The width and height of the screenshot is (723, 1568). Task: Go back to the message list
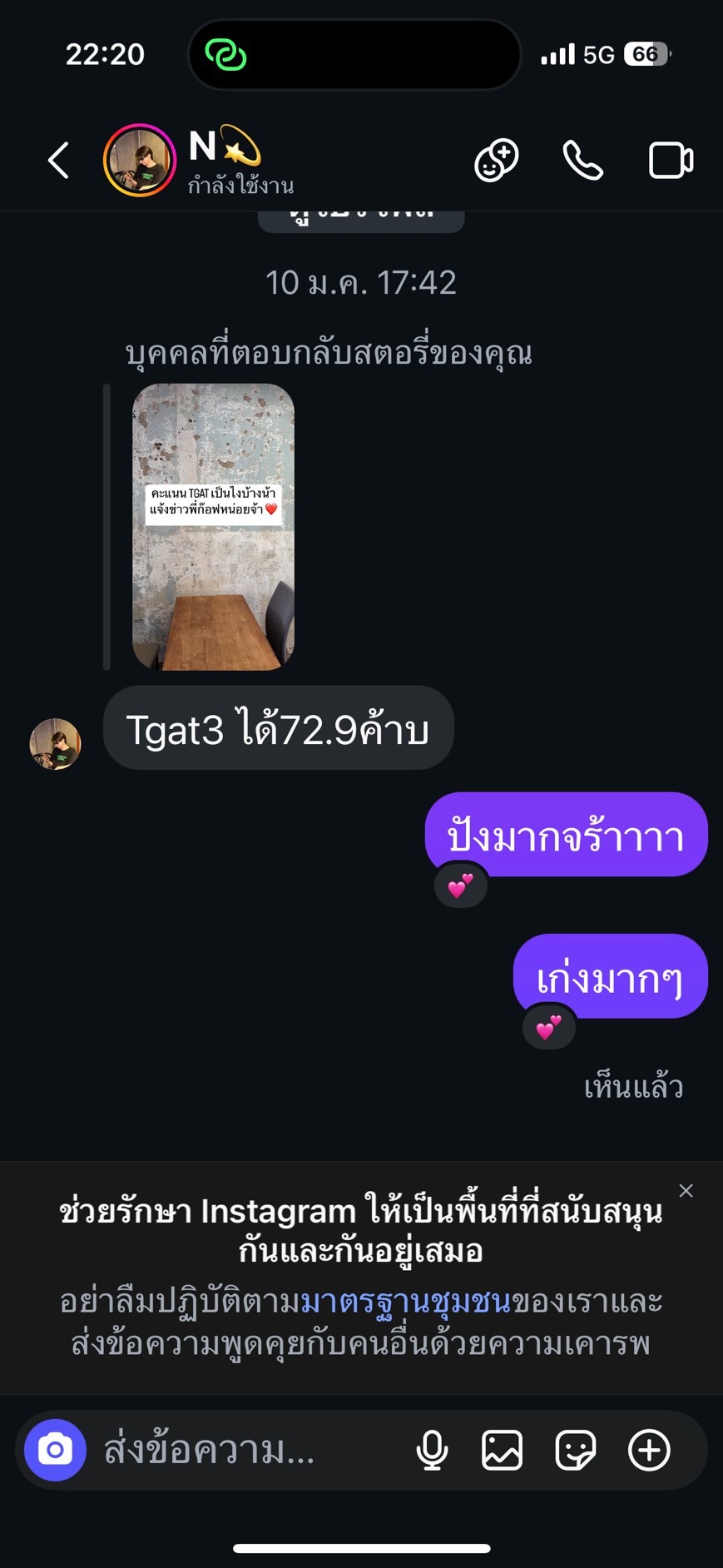point(58,160)
